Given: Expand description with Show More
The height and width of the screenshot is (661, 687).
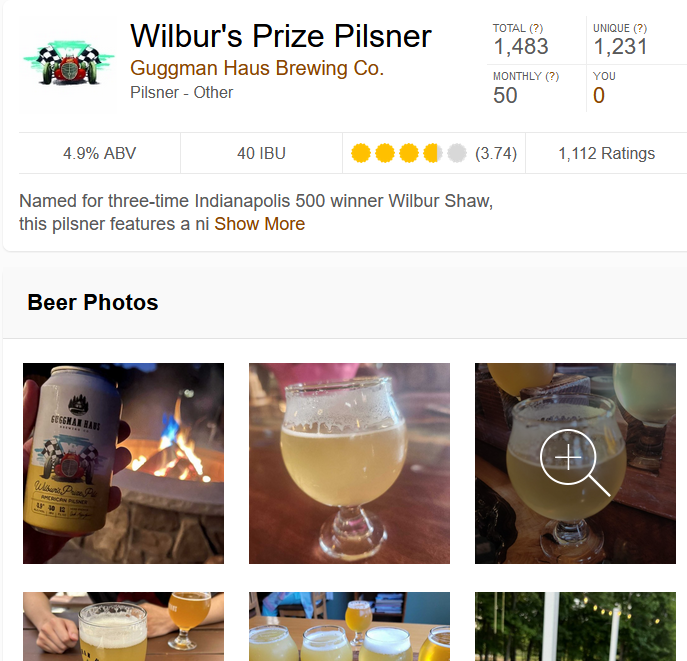Looking at the screenshot, I should [259, 224].
